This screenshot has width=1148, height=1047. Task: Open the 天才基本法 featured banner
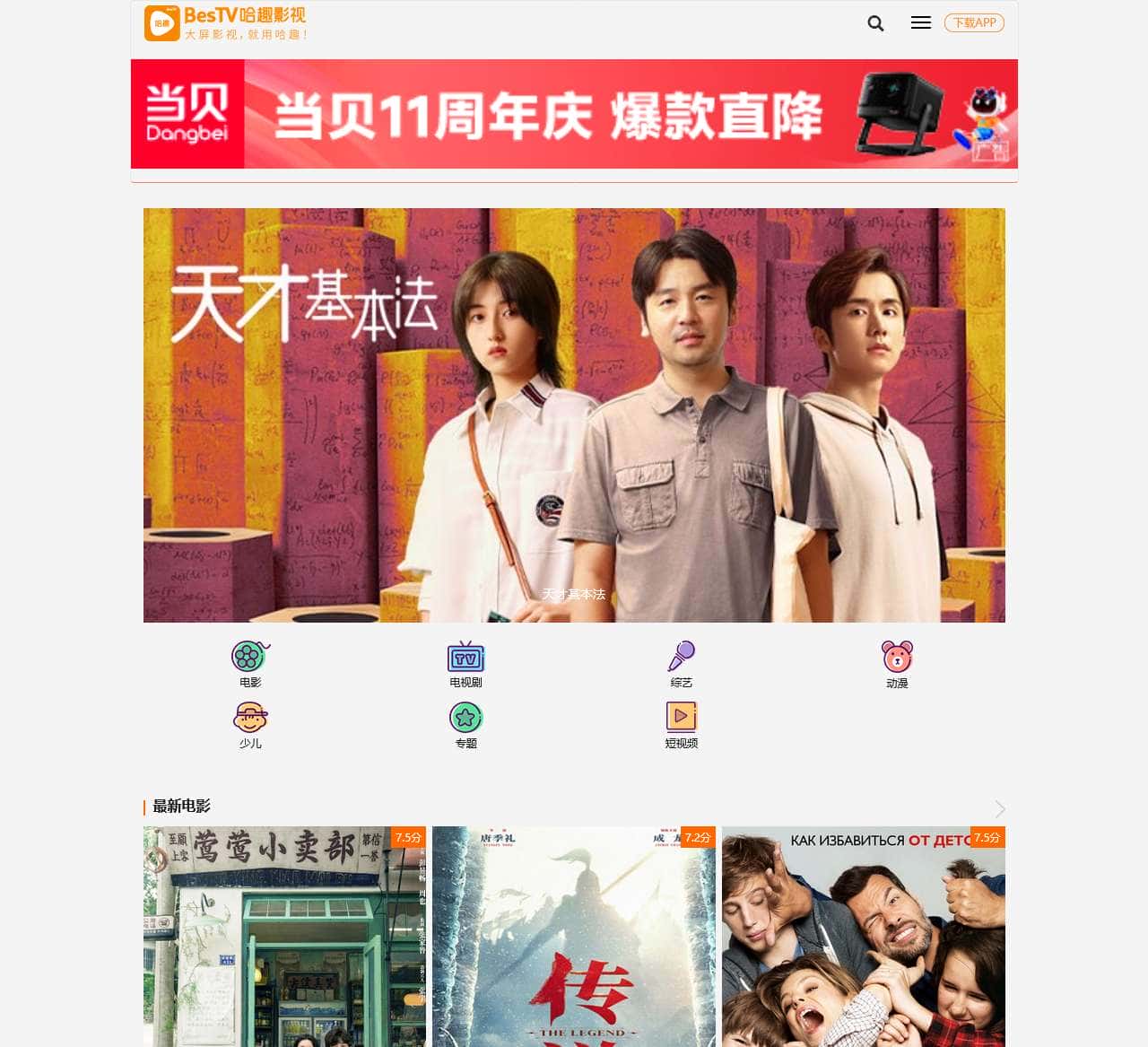click(574, 414)
